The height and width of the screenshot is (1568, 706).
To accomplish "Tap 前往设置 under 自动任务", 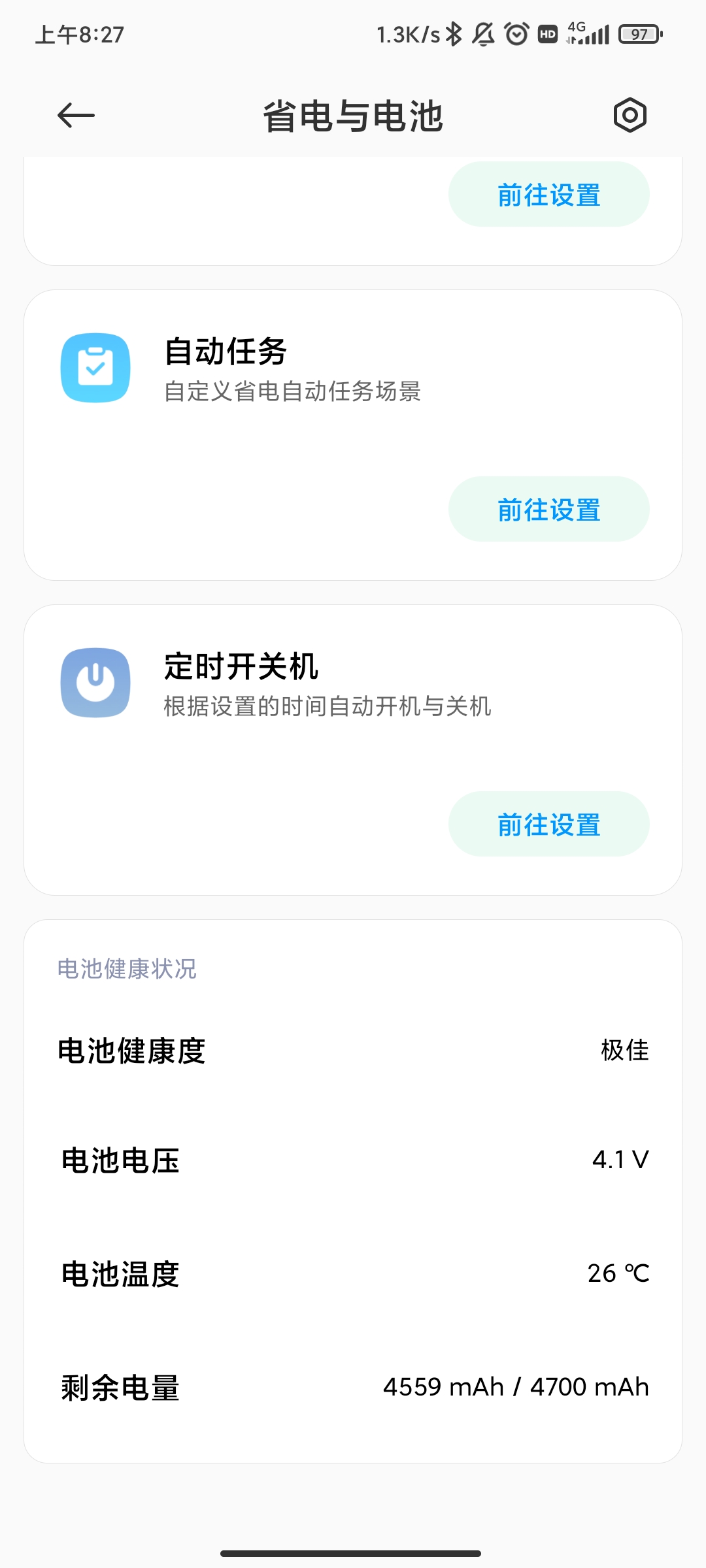I will tap(548, 510).
